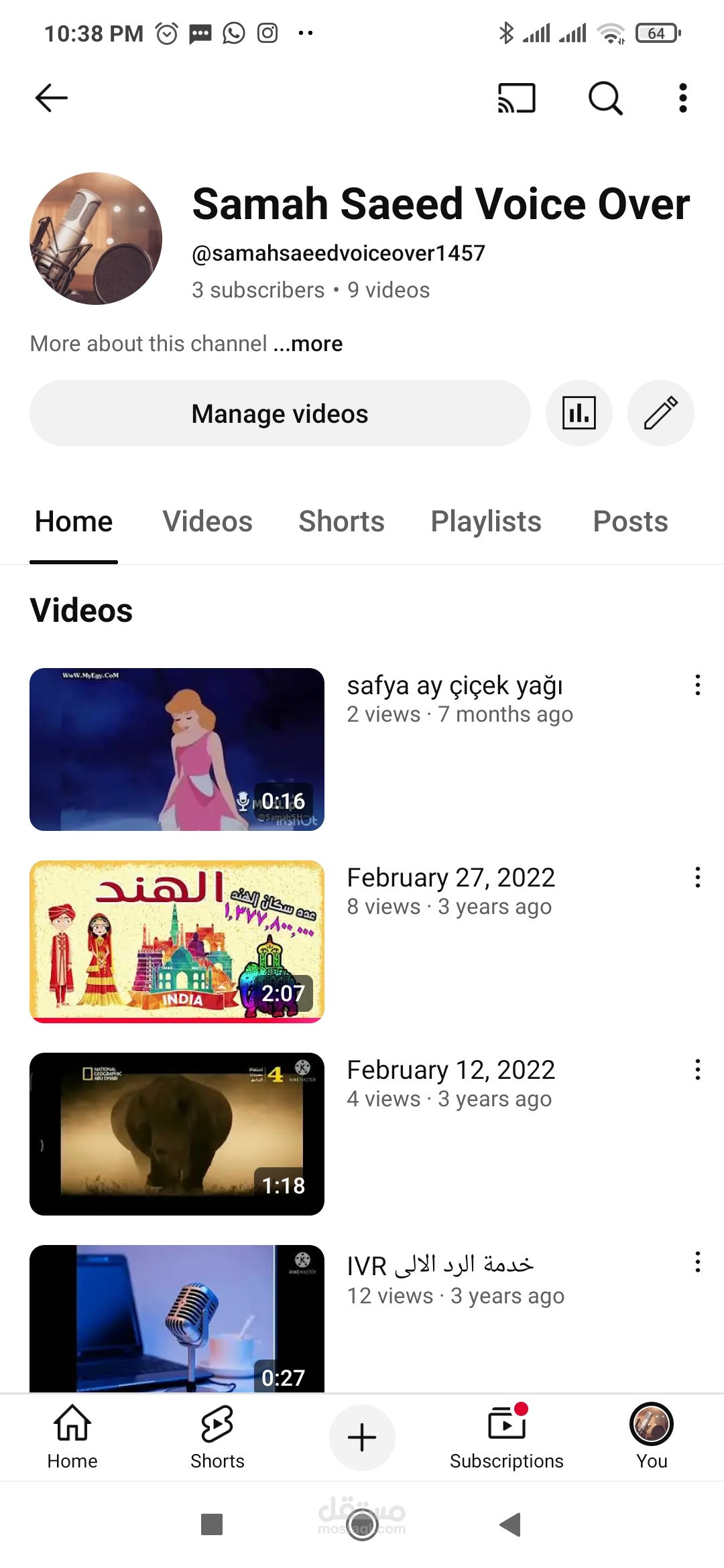The width and height of the screenshot is (724, 1568).
Task: Open the cast to TV icon
Action: 516,98
